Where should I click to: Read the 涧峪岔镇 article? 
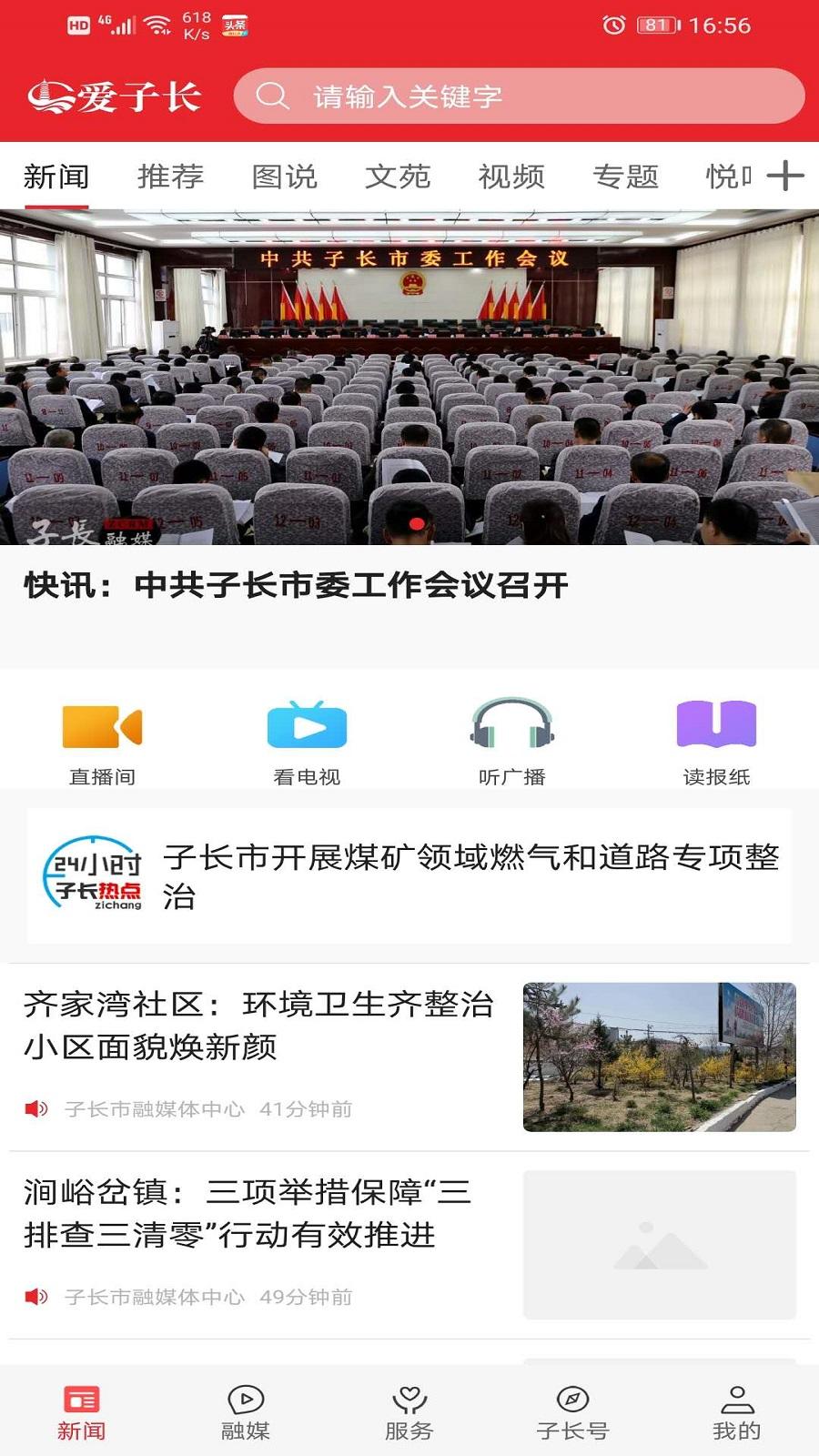pyautogui.click(x=248, y=1213)
